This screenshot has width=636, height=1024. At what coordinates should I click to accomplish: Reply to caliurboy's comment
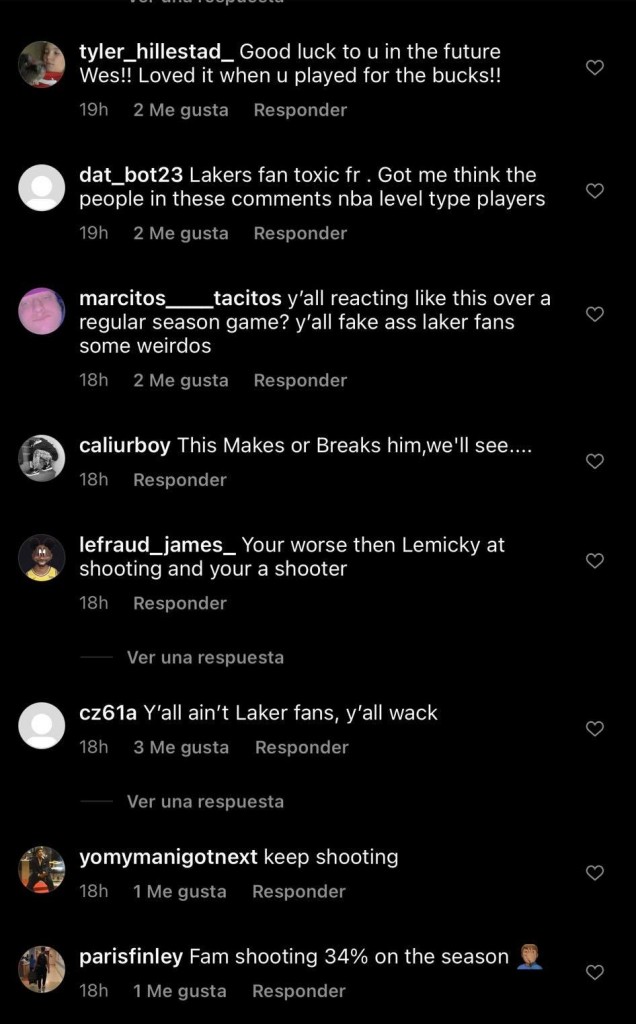click(180, 480)
